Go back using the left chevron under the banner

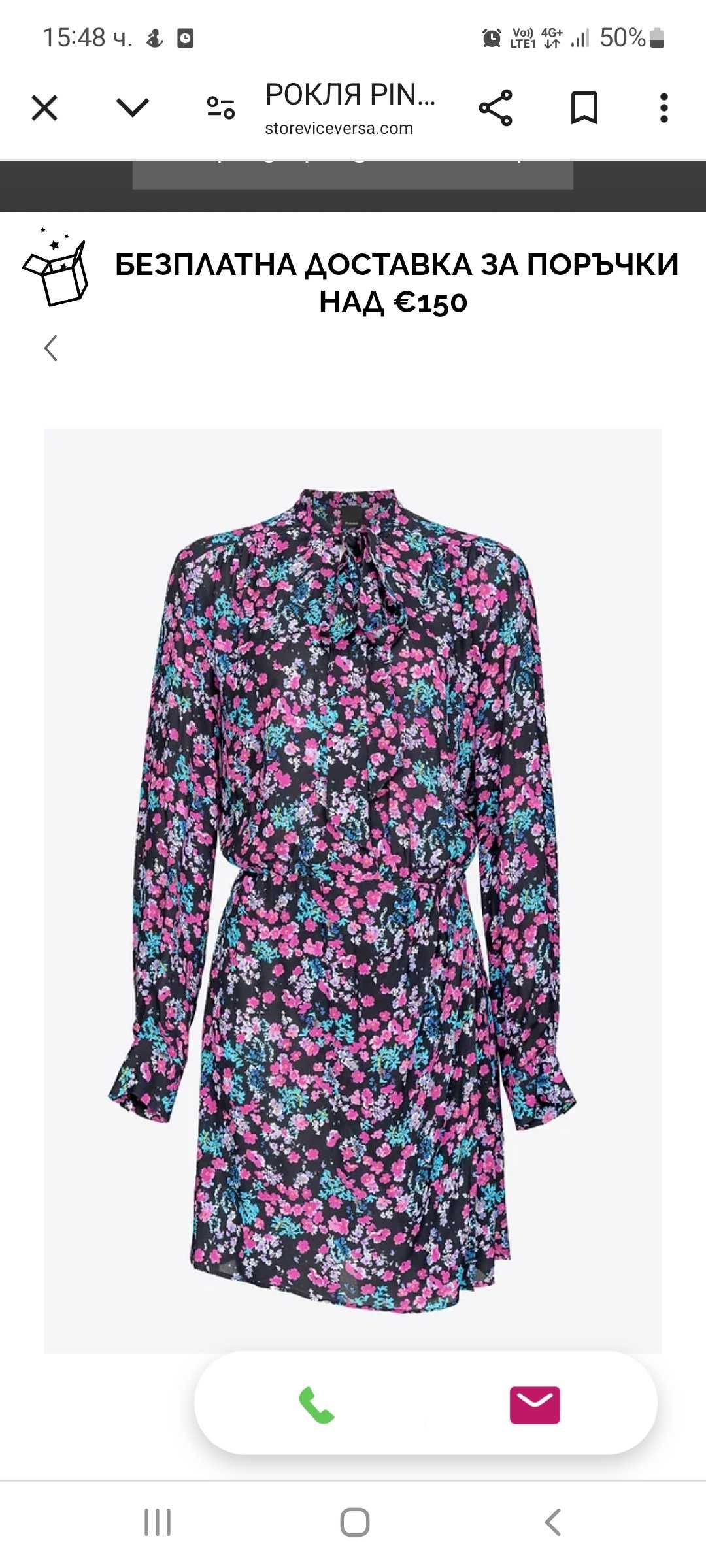[51, 348]
